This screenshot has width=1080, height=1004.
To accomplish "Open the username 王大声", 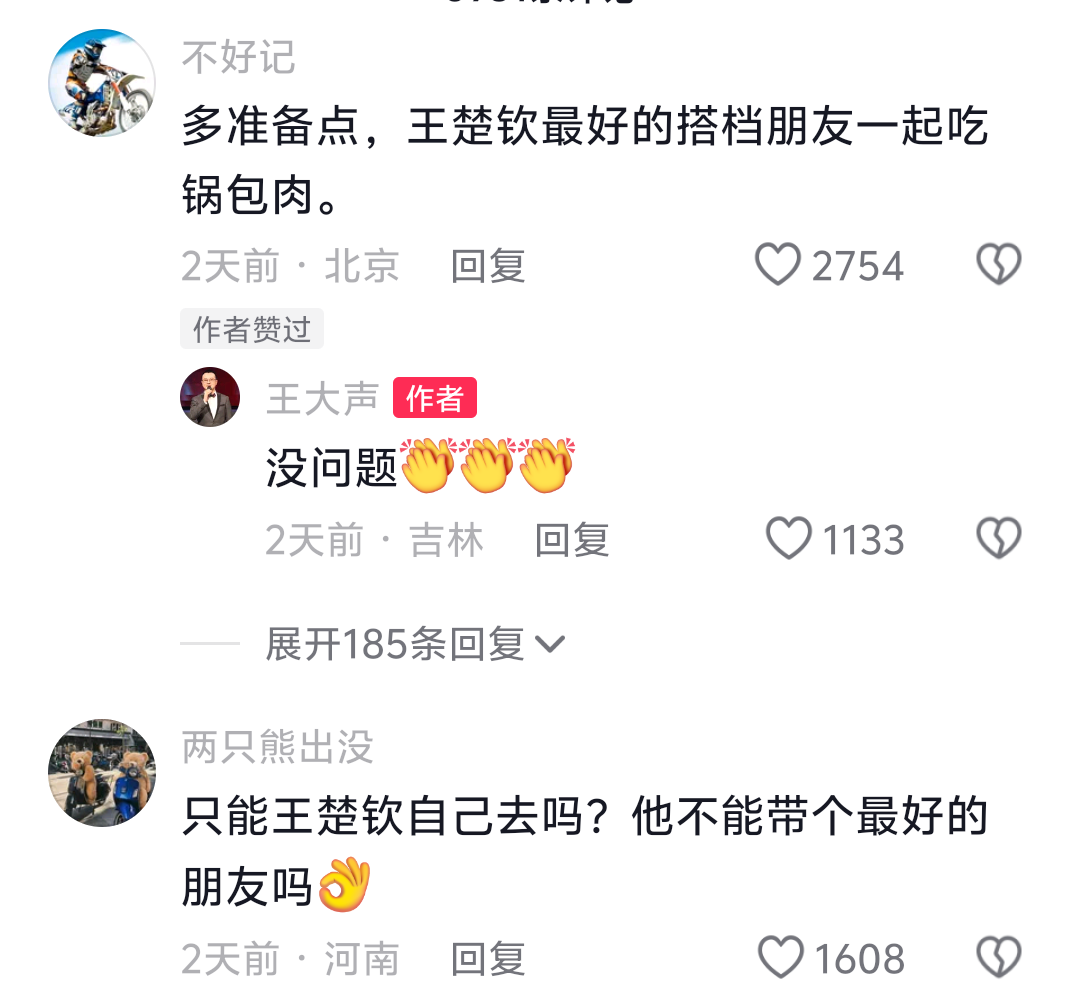I will point(322,398).
